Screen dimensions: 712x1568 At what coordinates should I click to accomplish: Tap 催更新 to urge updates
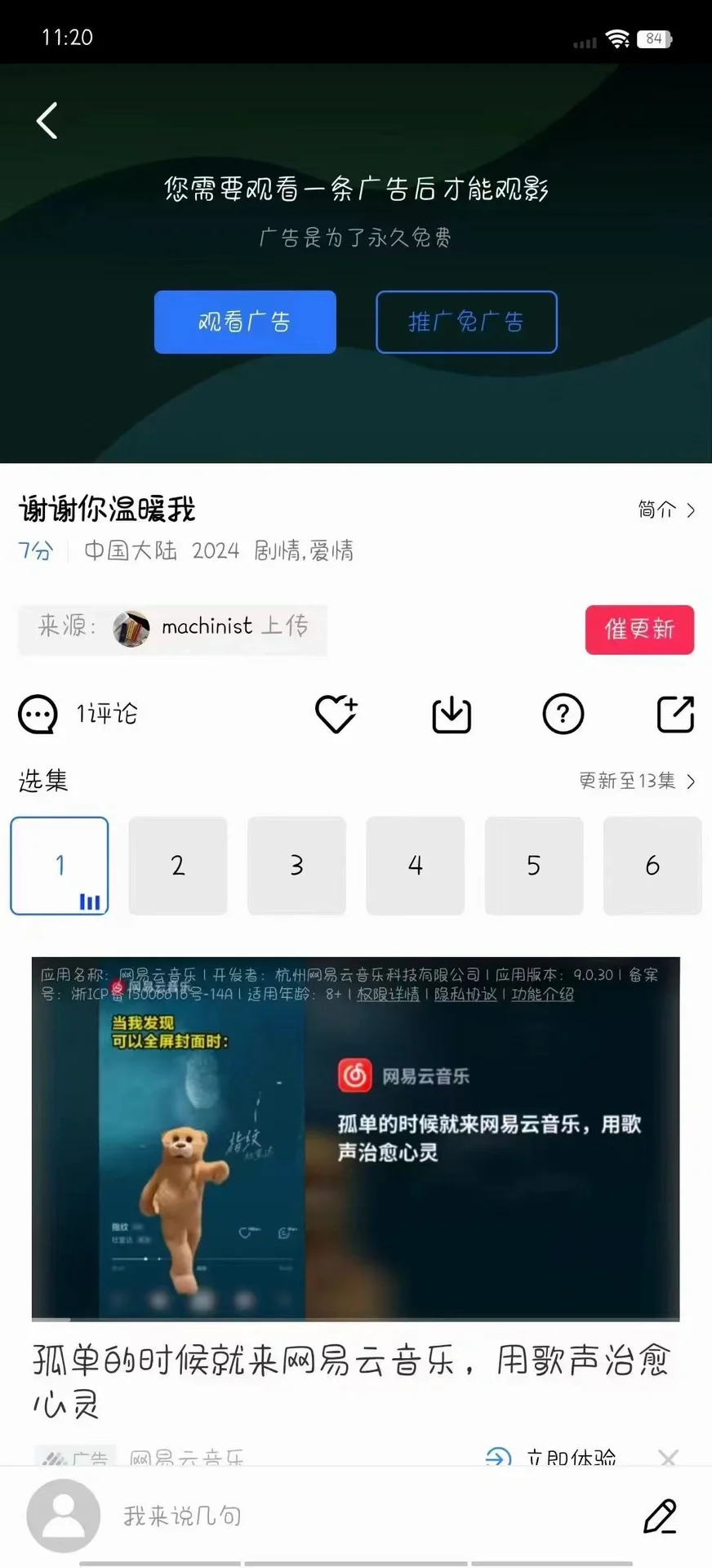tap(639, 630)
